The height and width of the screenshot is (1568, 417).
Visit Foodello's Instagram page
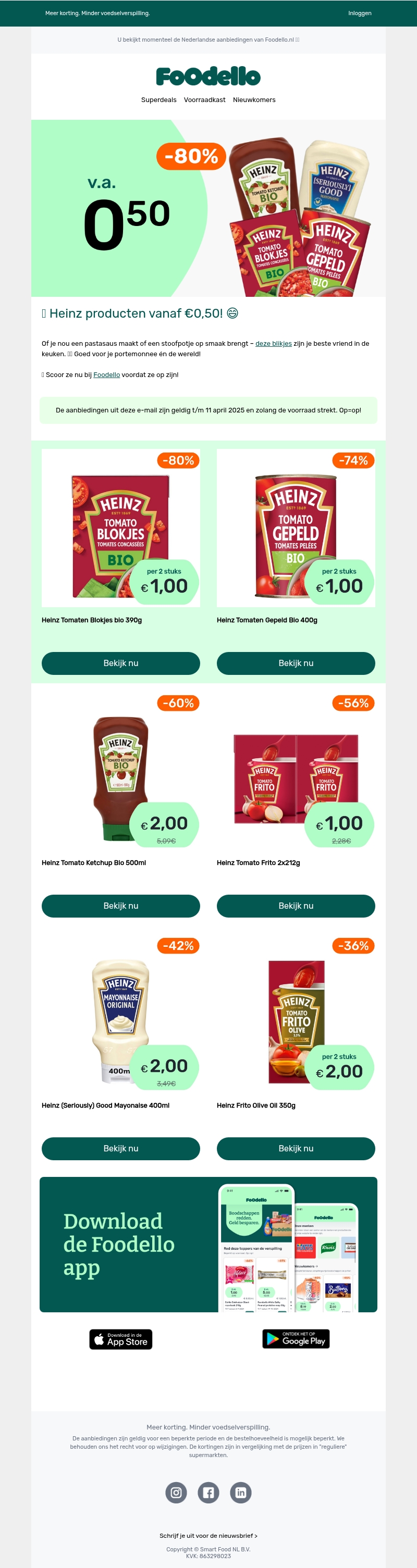[176, 1492]
